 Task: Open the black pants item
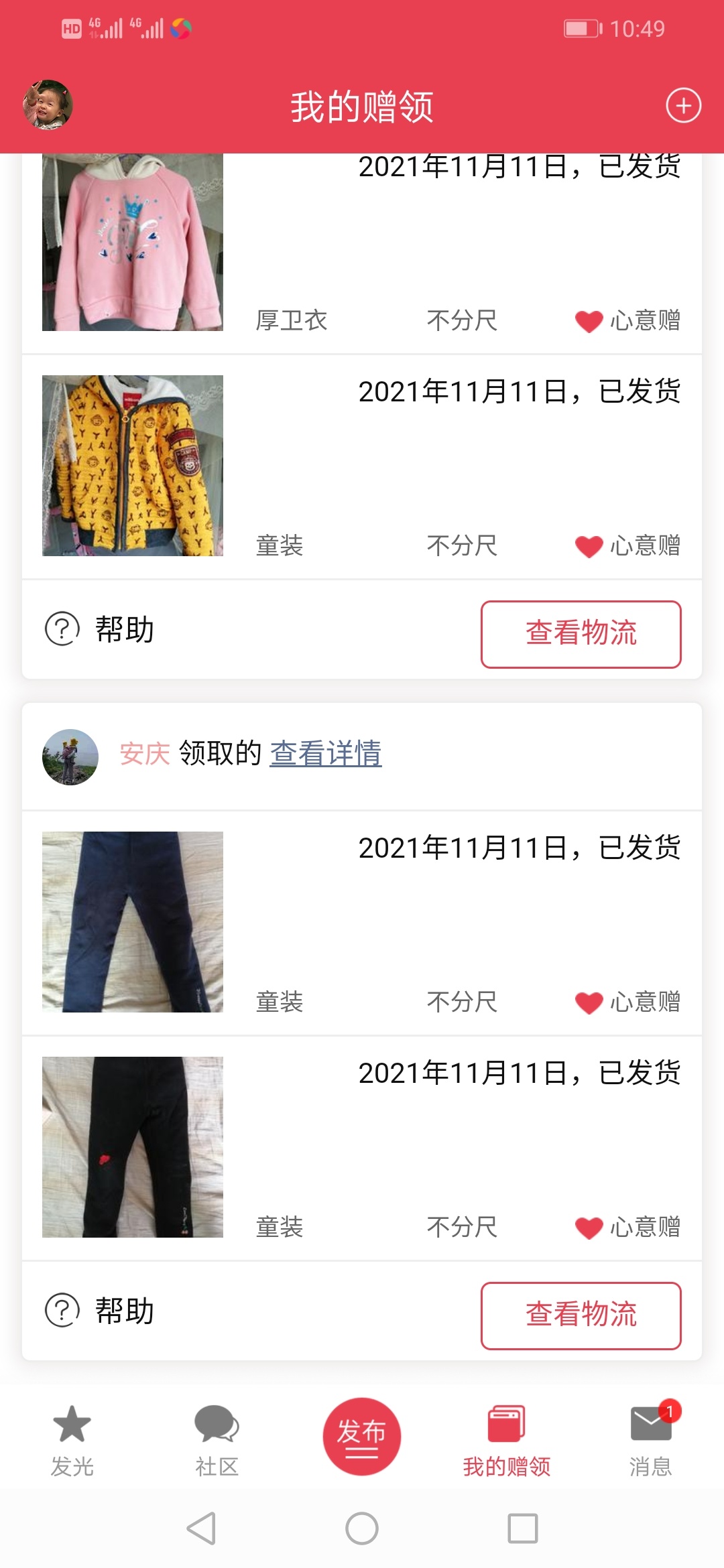(x=362, y=1148)
